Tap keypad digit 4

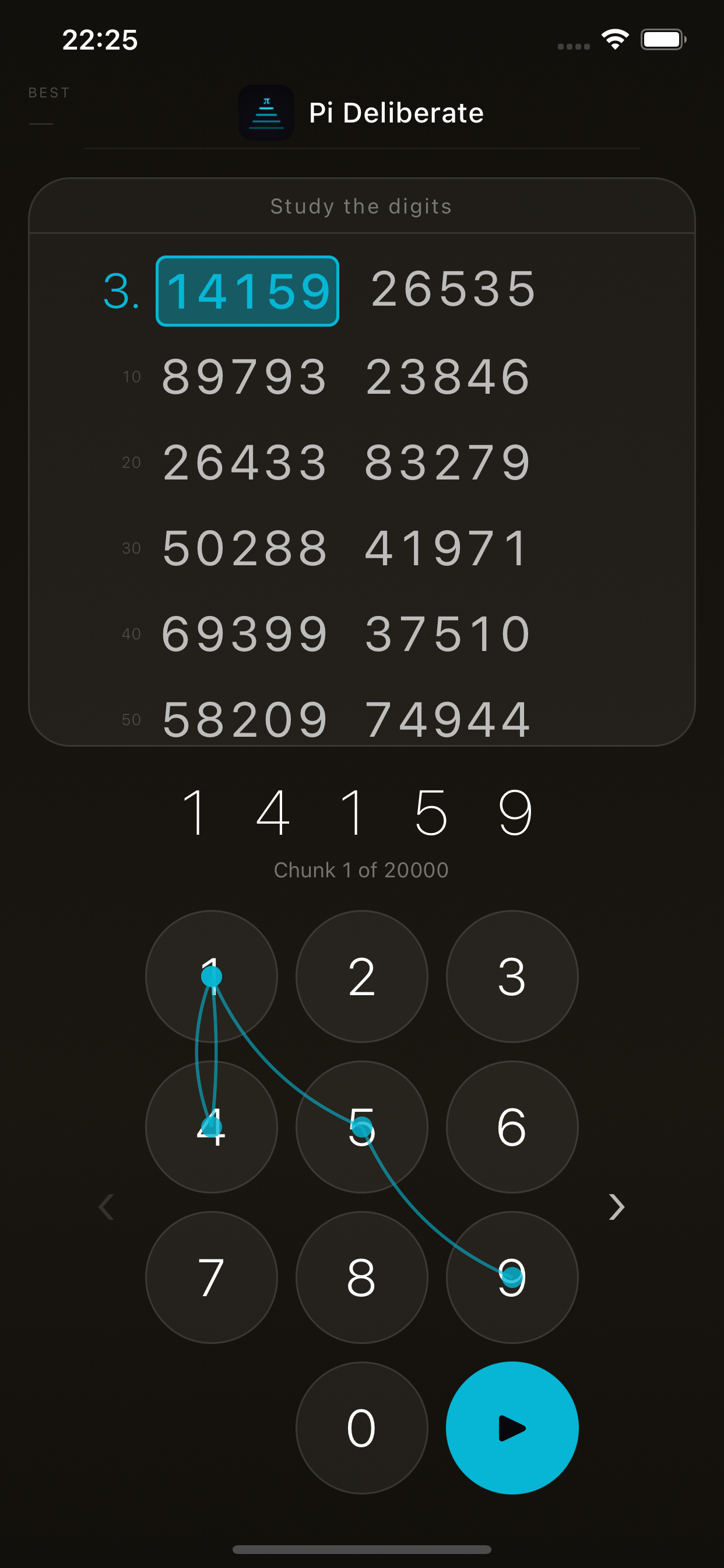point(210,1126)
